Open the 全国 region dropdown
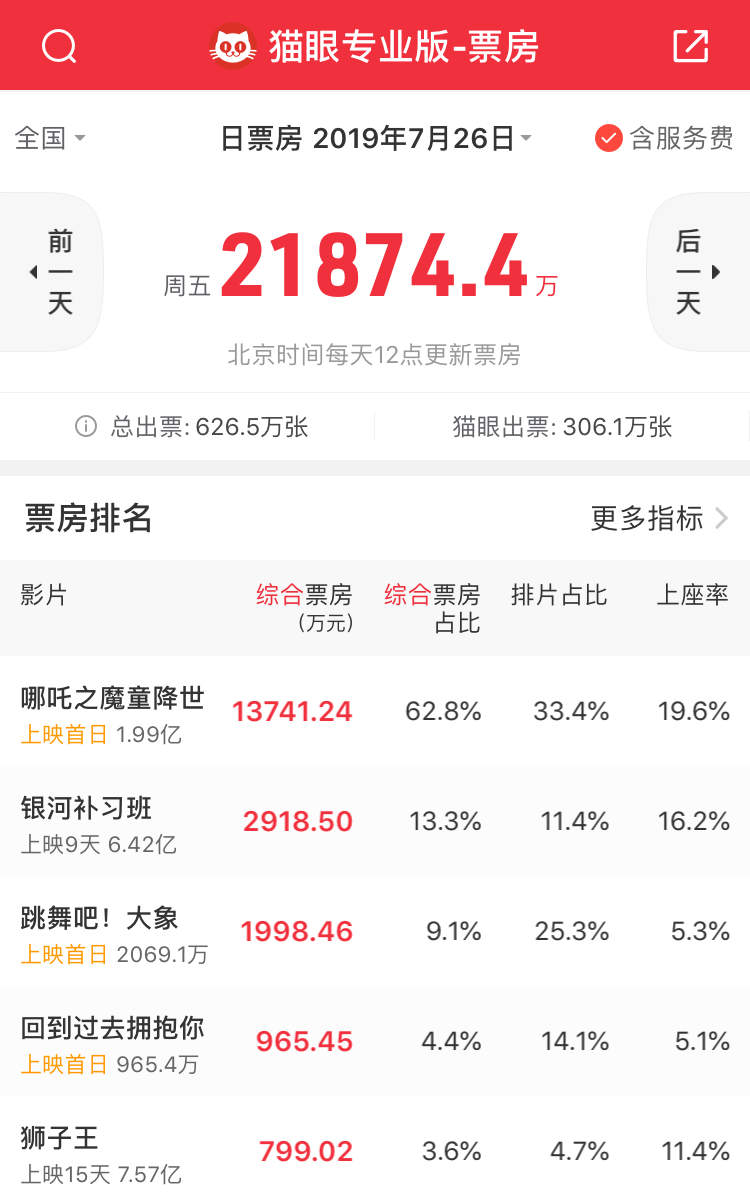The width and height of the screenshot is (750, 1193). (x=50, y=138)
